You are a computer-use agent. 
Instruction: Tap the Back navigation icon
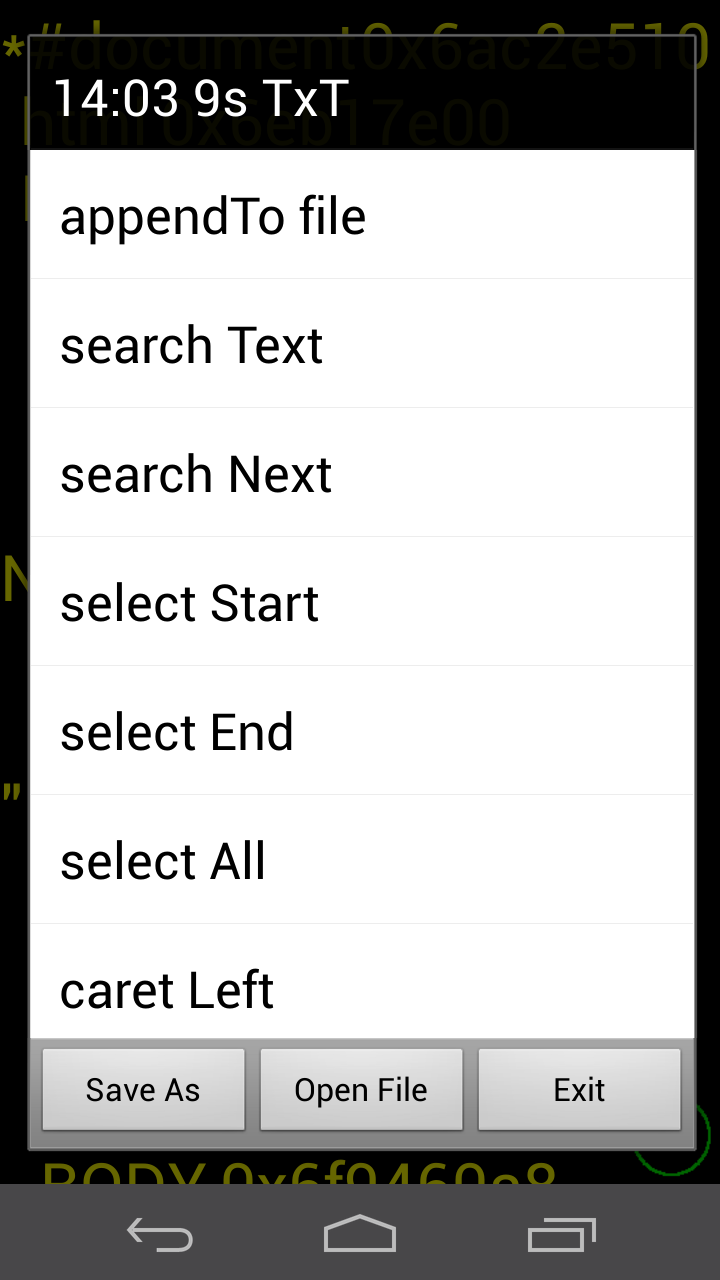point(158,1235)
